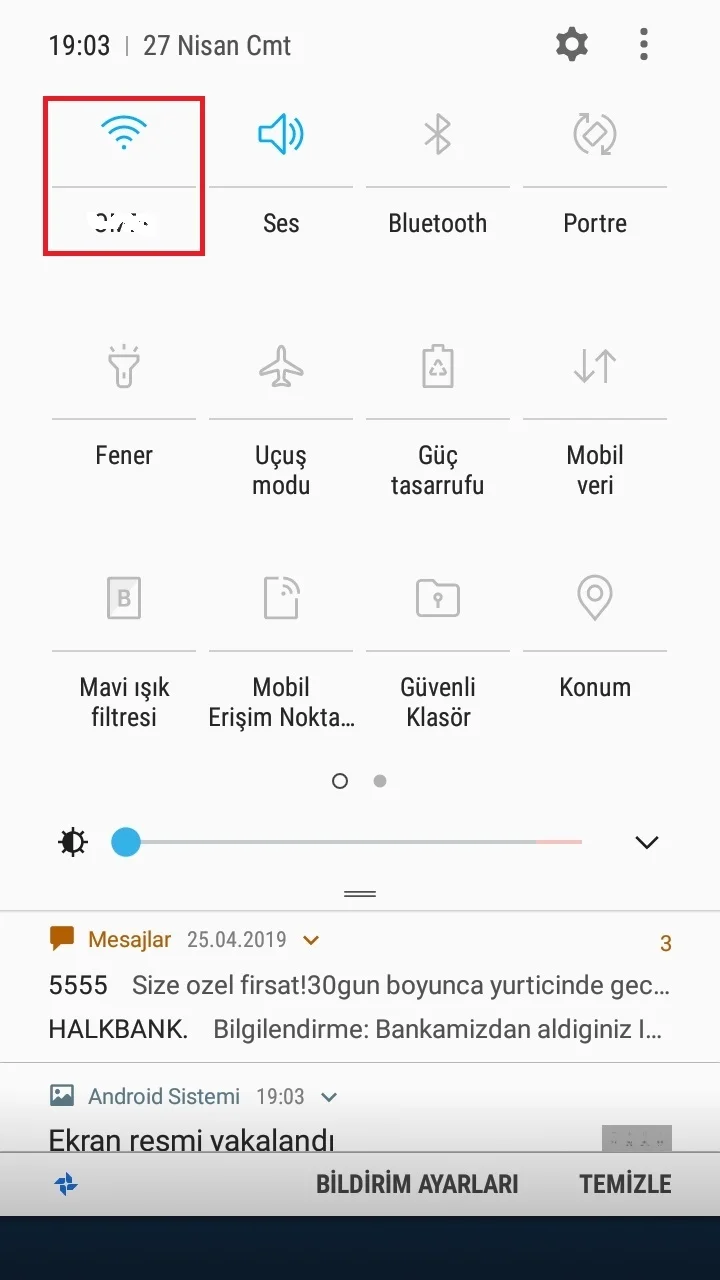720x1280 pixels.
Task: Enable Bluetooth from quick settings
Action: pos(438,134)
